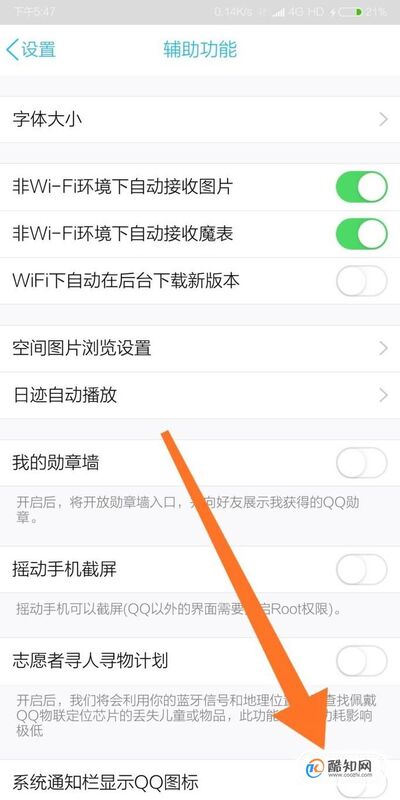This screenshot has width=400, height=800.
Task: Disable 非Wi-Fi环境下自动接收魔表
Action: coord(362,234)
